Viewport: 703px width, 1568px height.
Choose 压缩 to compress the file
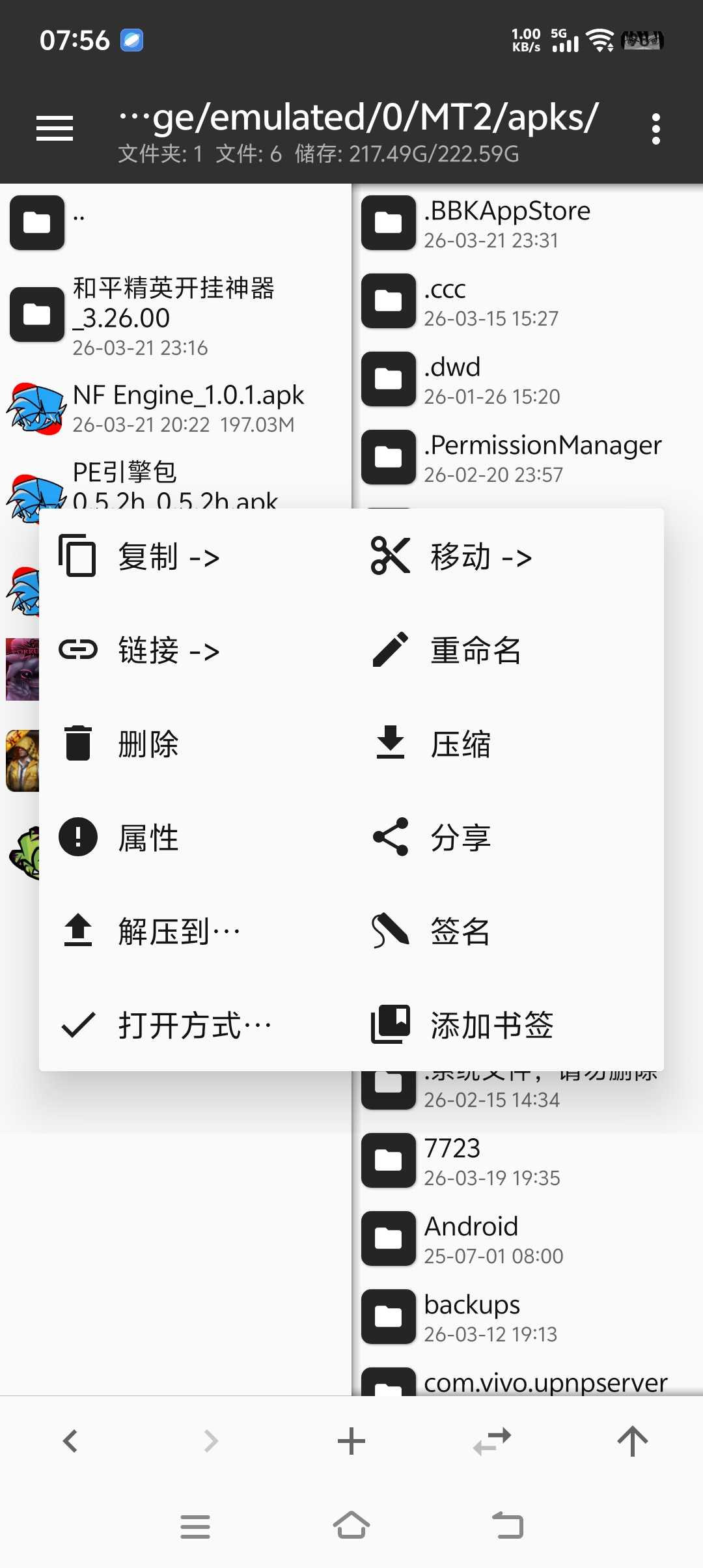click(461, 744)
